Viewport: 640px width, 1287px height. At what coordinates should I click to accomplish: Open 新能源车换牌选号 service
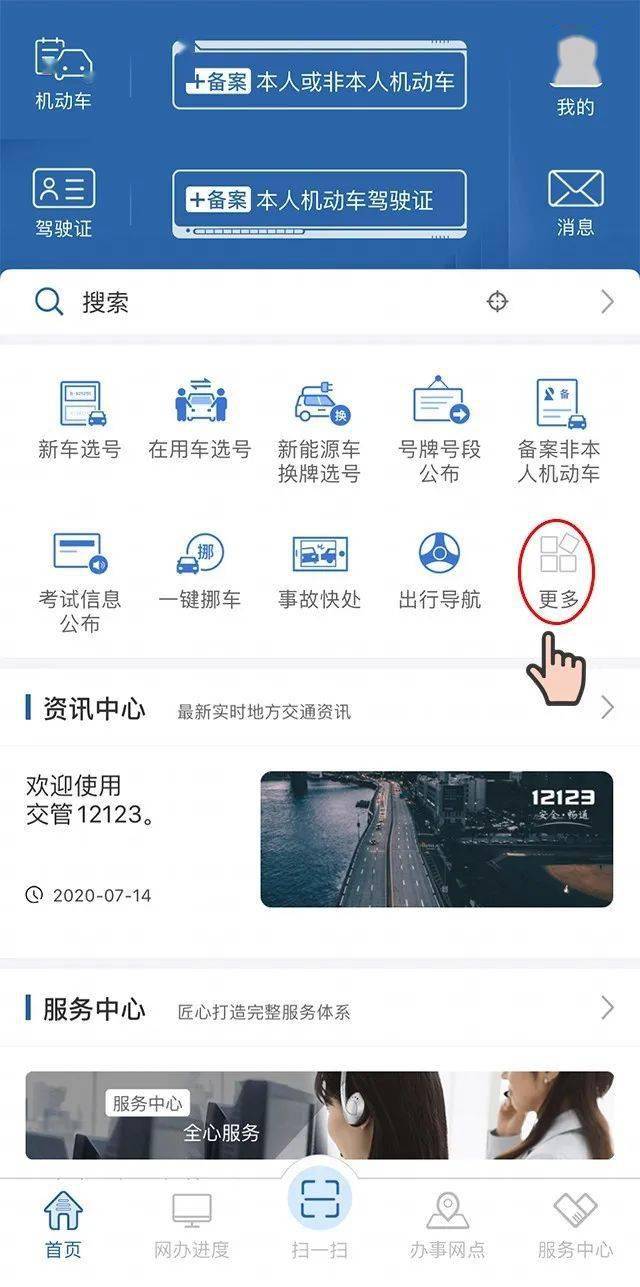[320, 430]
